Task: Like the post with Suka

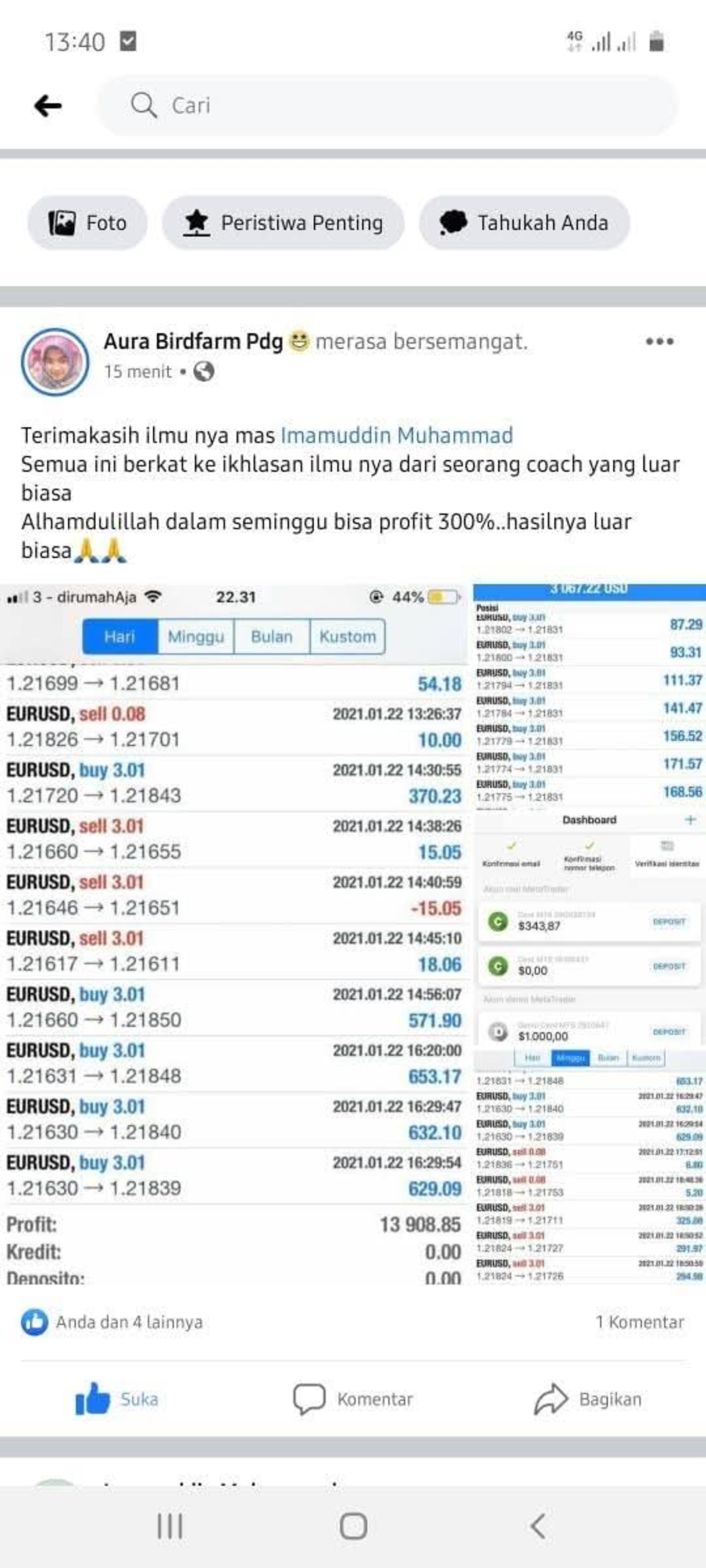Action: click(x=116, y=1399)
